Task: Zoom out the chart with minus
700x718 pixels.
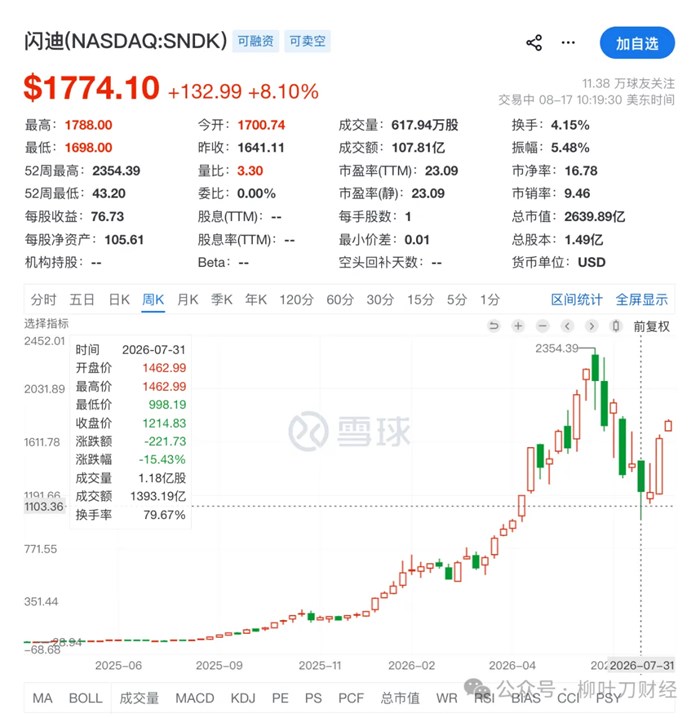Action: pyautogui.click(x=543, y=326)
